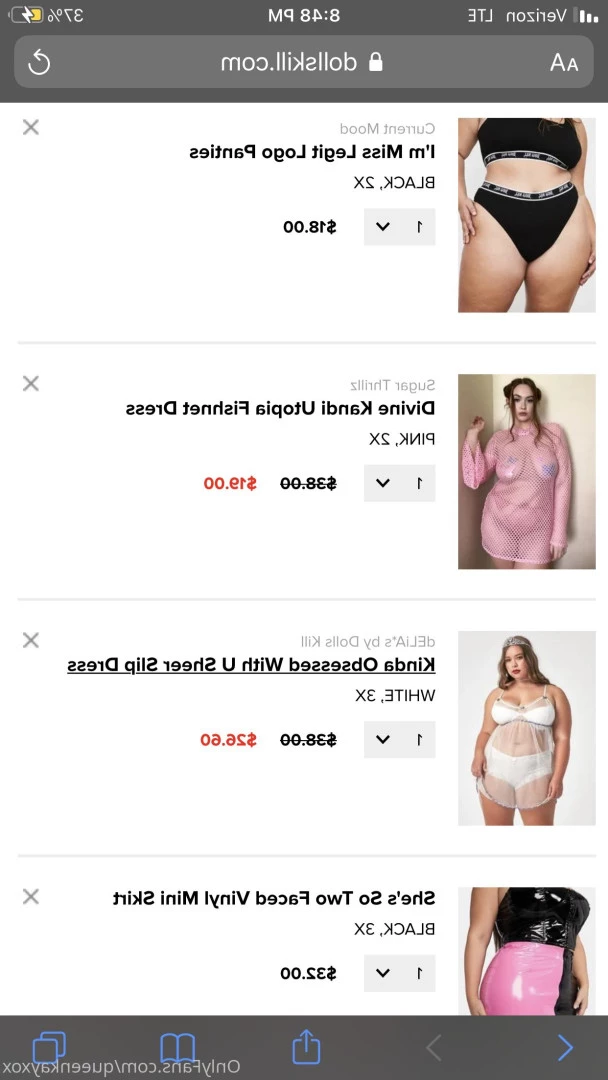Screen dimensions: 608x1080
Task: Open quantity picker for Vinyl Mini Skirt
Action: point(399,972)
